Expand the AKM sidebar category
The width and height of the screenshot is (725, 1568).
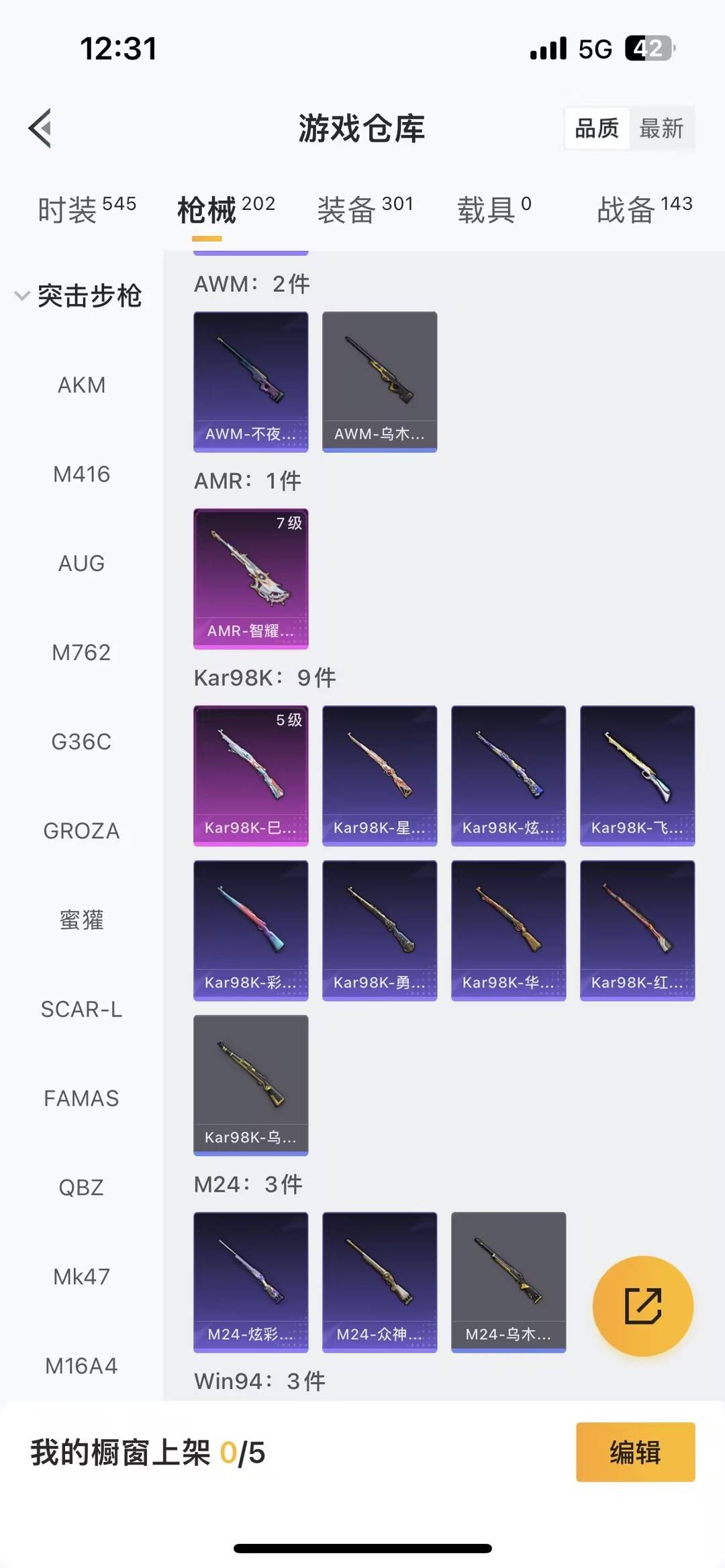point(81,384)
